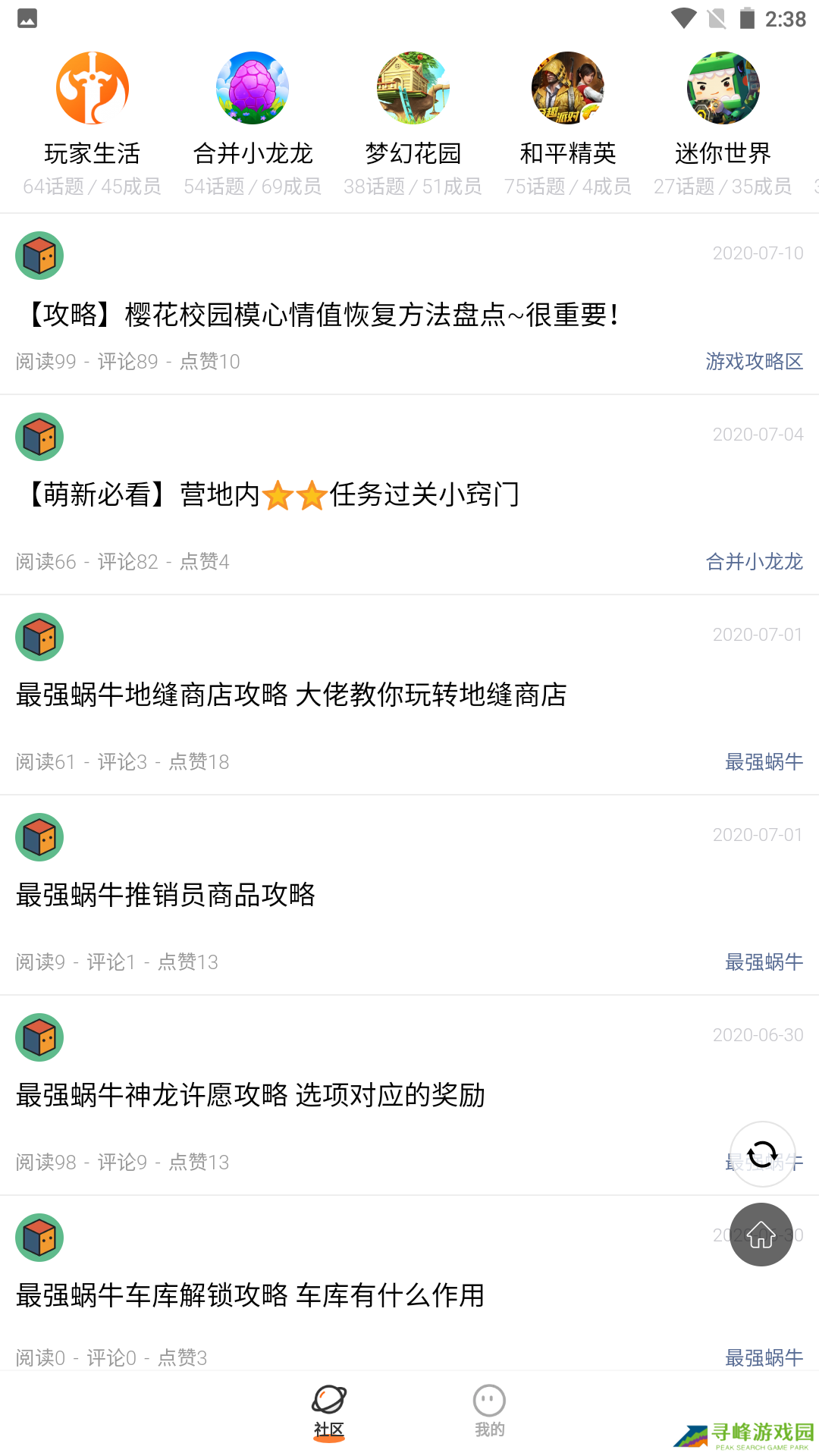The width and height of the screenshot is (819, 1456).
Task: Tap the 最强蜗牛 tag on the 地缝商店 post
Action: 764,762
